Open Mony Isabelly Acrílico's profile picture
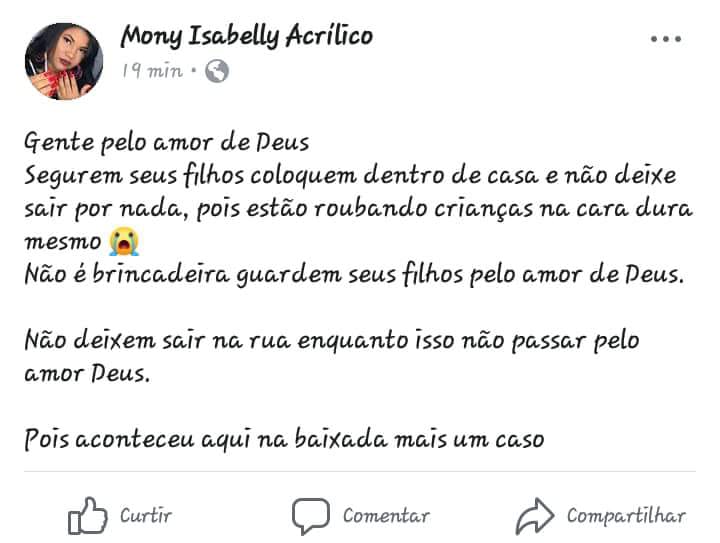Viewport: 720px width, 543px height. tap(64, 61)
